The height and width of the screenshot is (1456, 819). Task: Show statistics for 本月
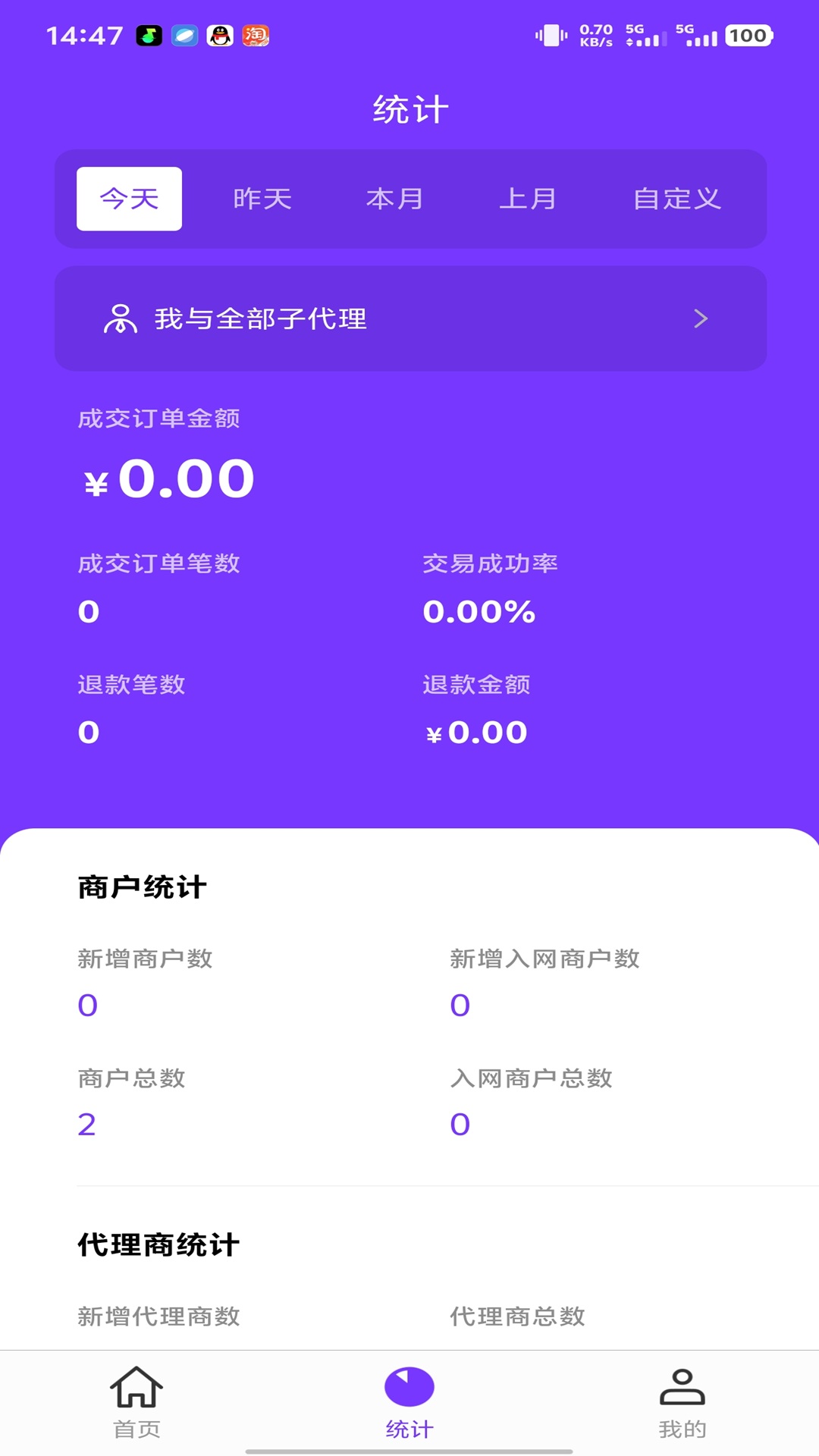point(394,199)
